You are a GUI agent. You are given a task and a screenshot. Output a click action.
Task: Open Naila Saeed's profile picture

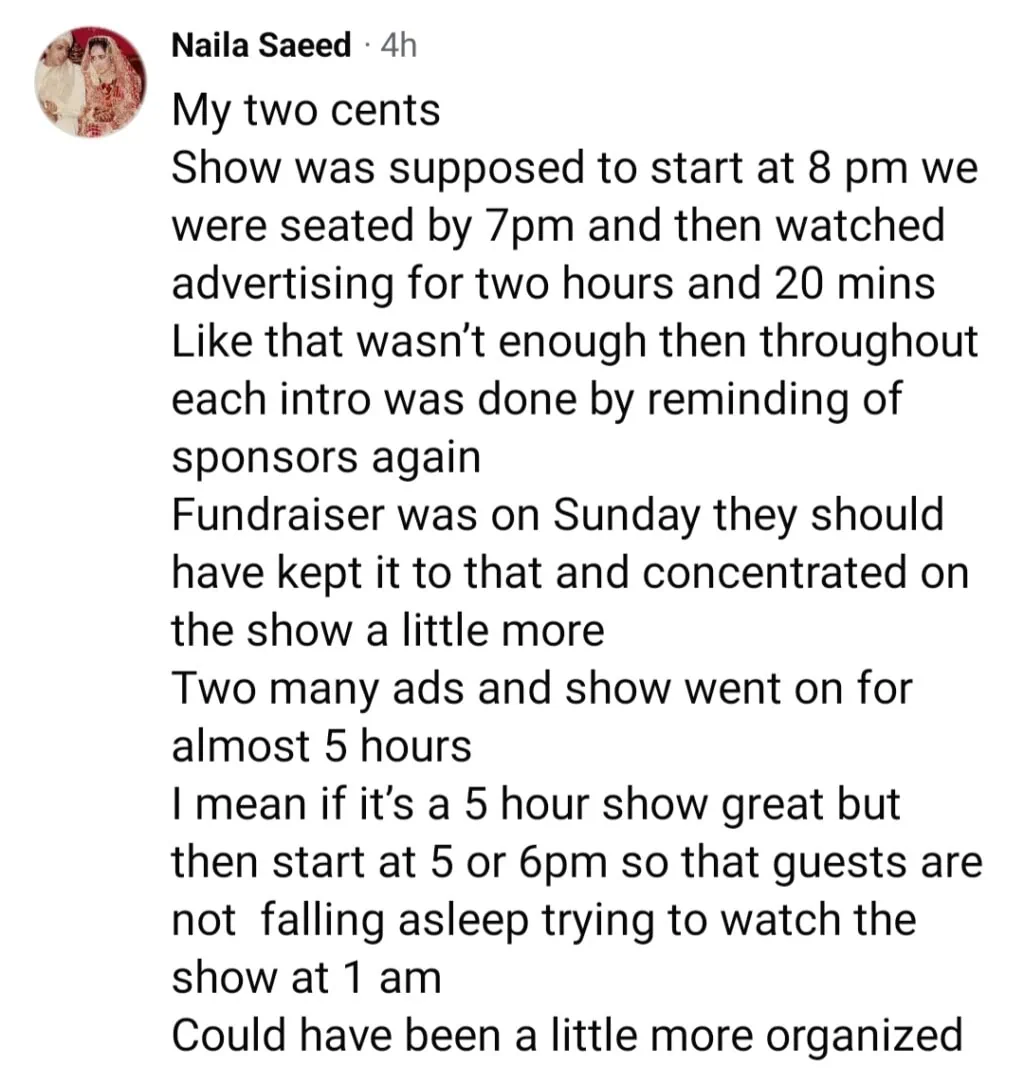point(90,82)
